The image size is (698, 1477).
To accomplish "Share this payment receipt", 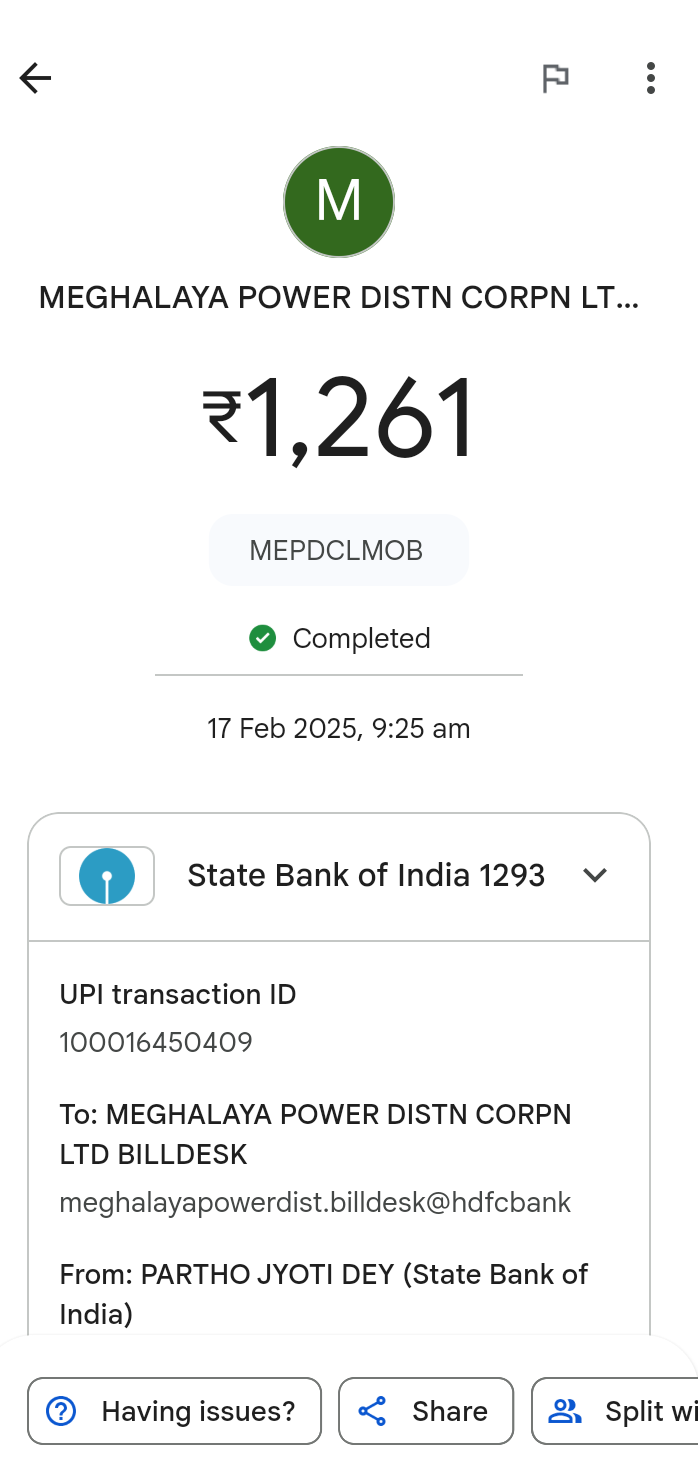I will [426, 1411].
